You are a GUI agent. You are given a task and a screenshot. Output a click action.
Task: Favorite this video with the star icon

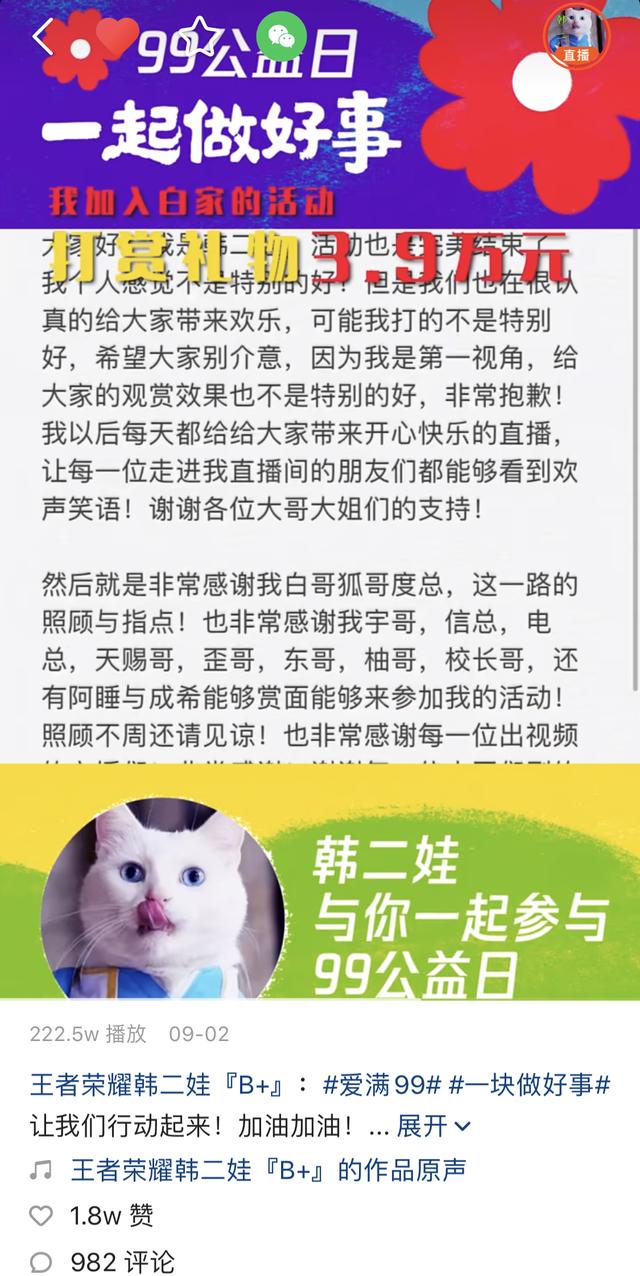200,36
